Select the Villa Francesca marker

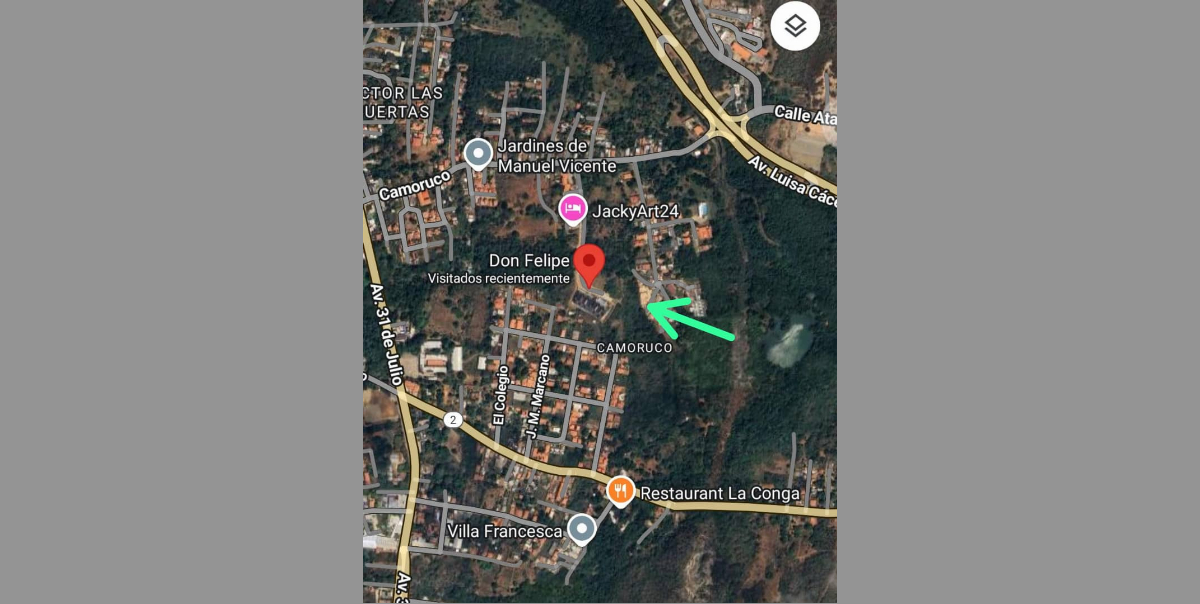pyautogui.click(x=582, y=528)
